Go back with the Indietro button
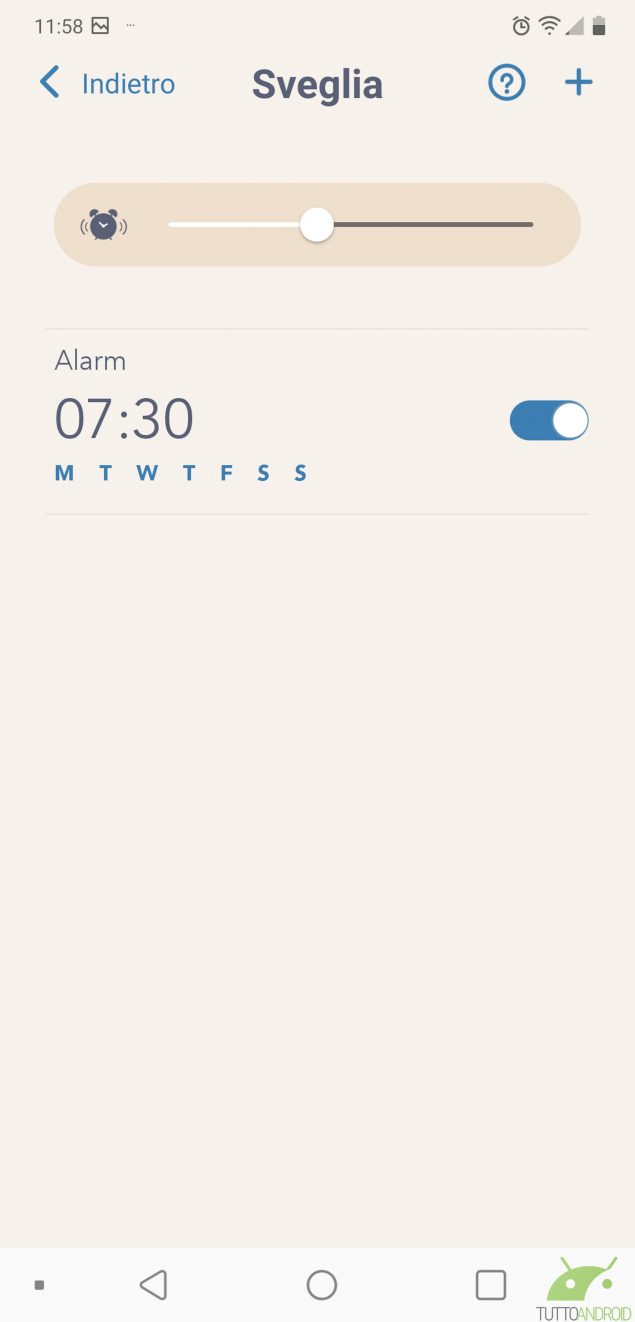 tap(107, 83)
